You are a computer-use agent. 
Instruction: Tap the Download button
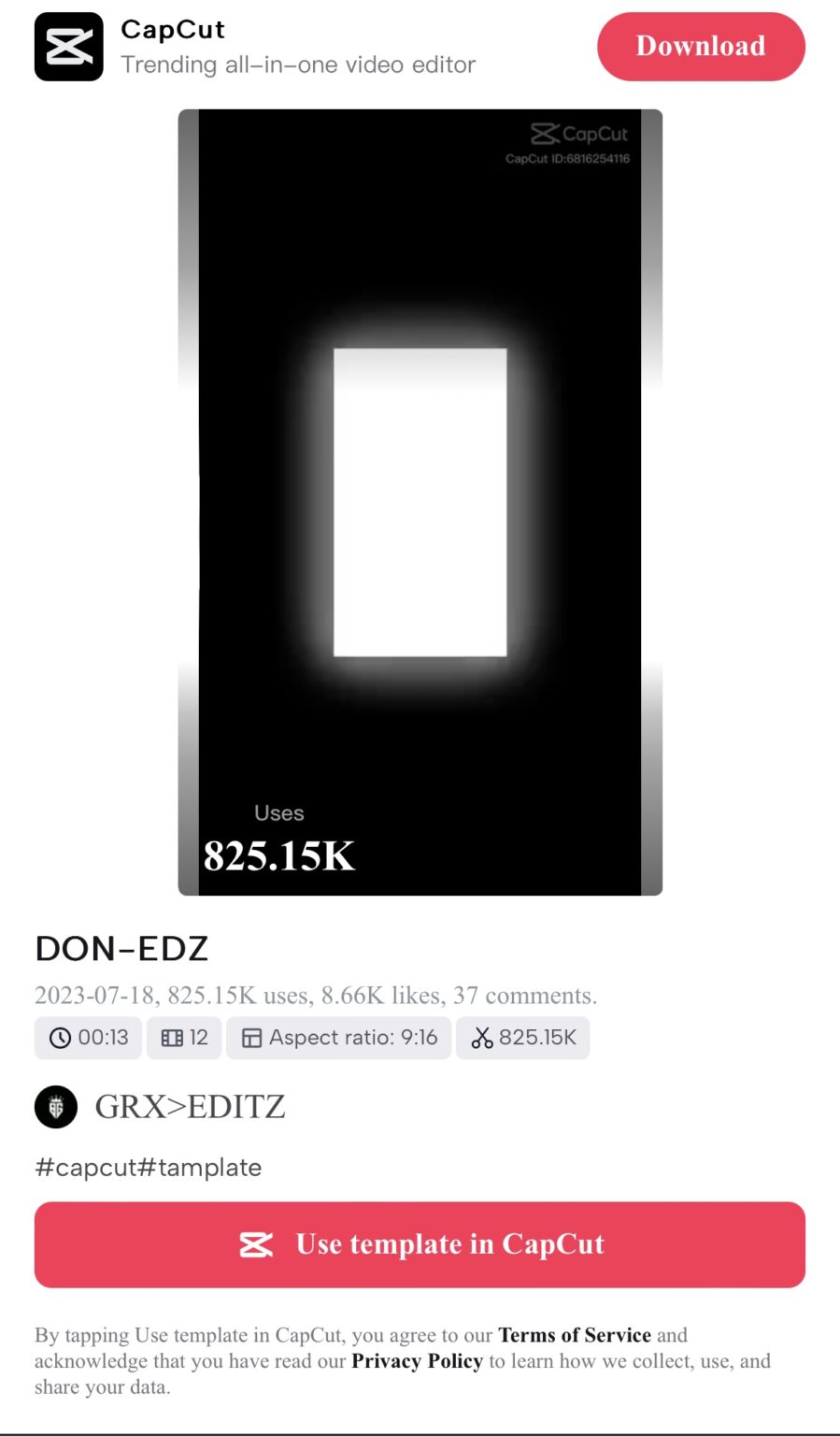pos(700,47)
